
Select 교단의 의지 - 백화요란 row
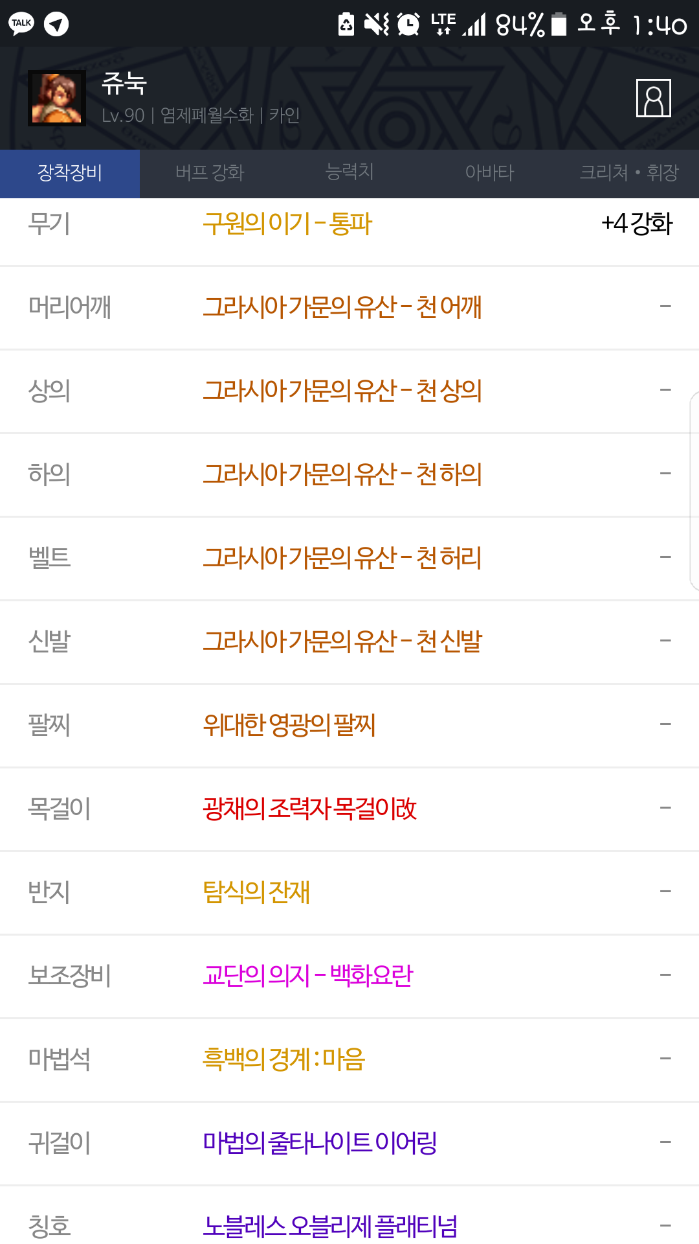tap(307, 975)
